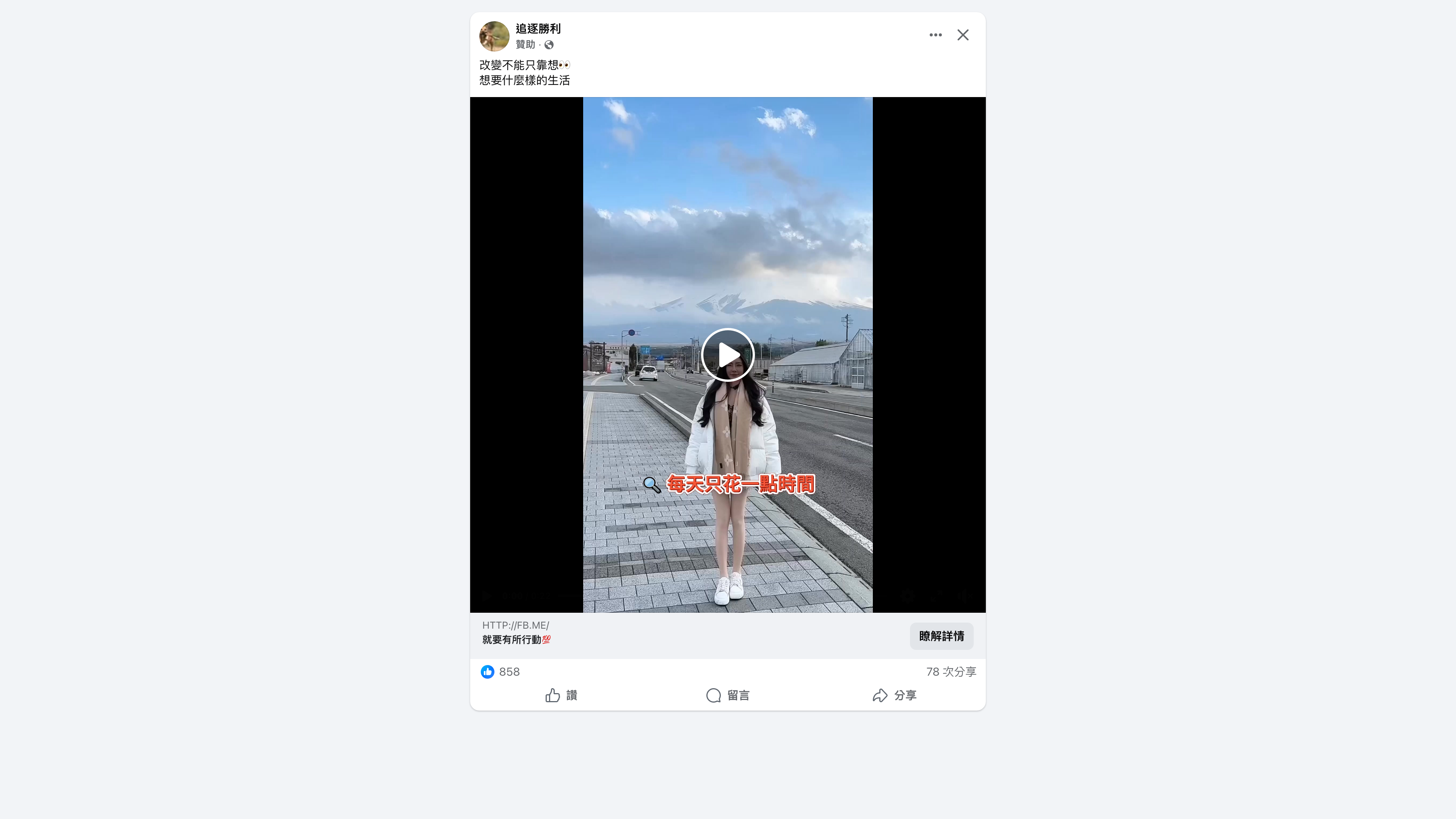Play the sponsored video
This screenshot has height=819, width=1456.
(x=728, y=355)
